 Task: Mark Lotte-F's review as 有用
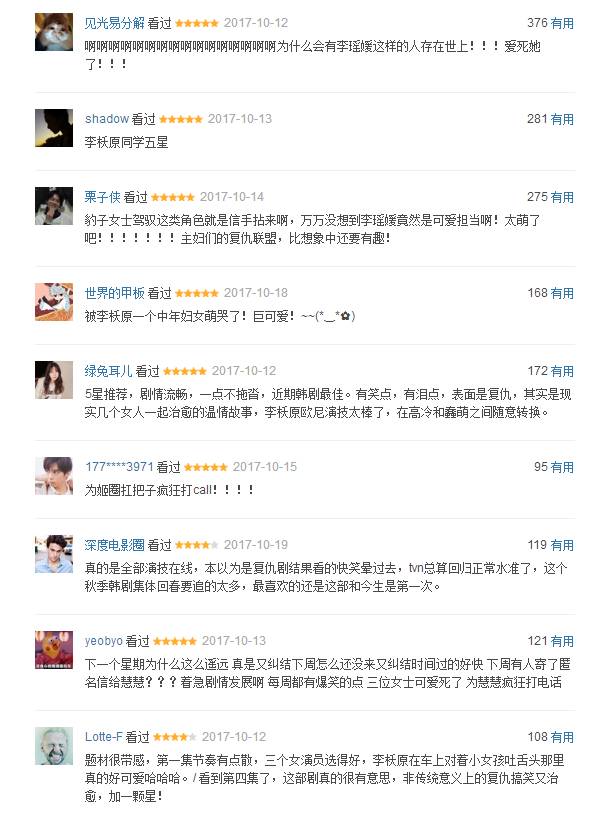(x=562, y=737)
